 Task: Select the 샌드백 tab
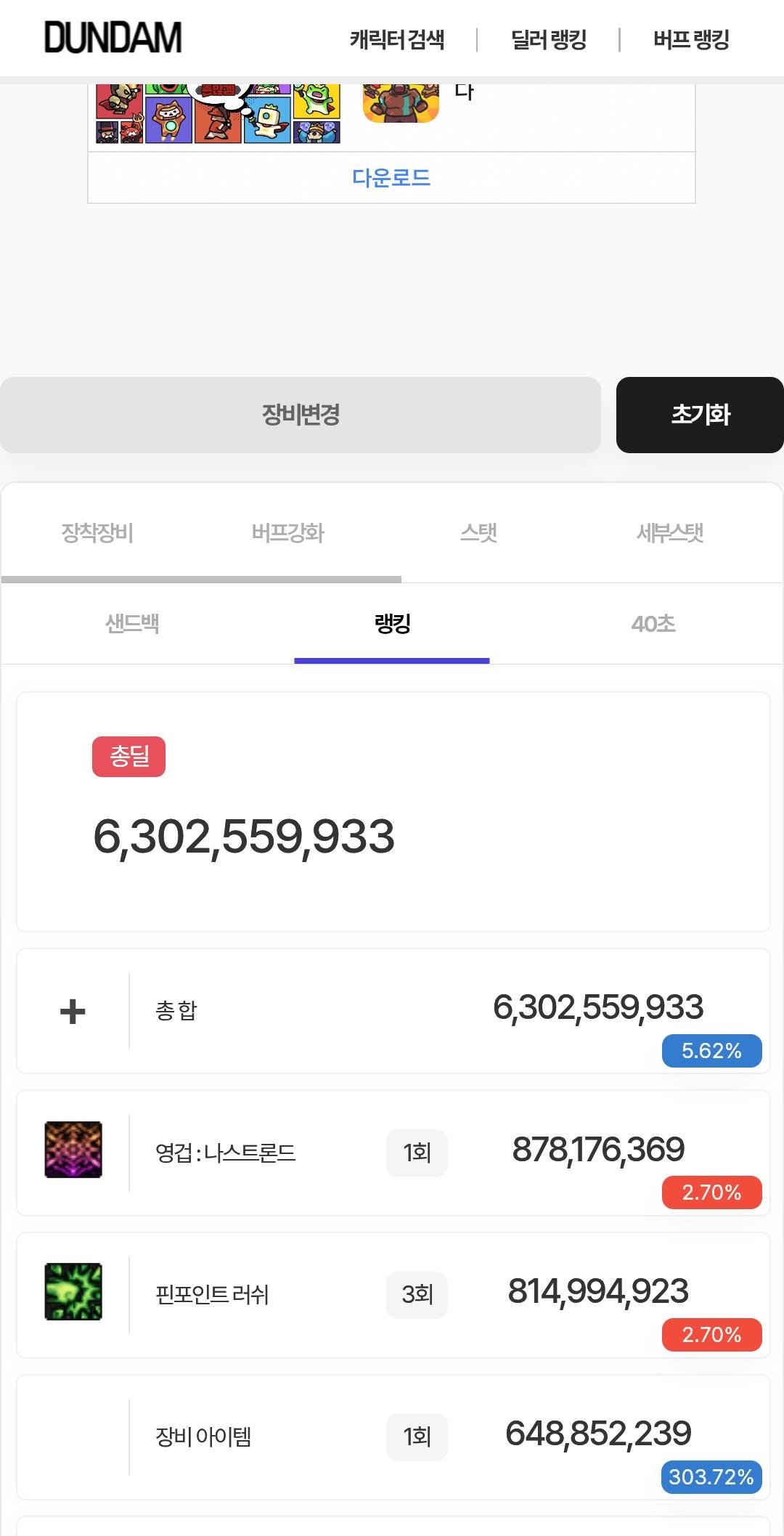click(x=132, y=624)
